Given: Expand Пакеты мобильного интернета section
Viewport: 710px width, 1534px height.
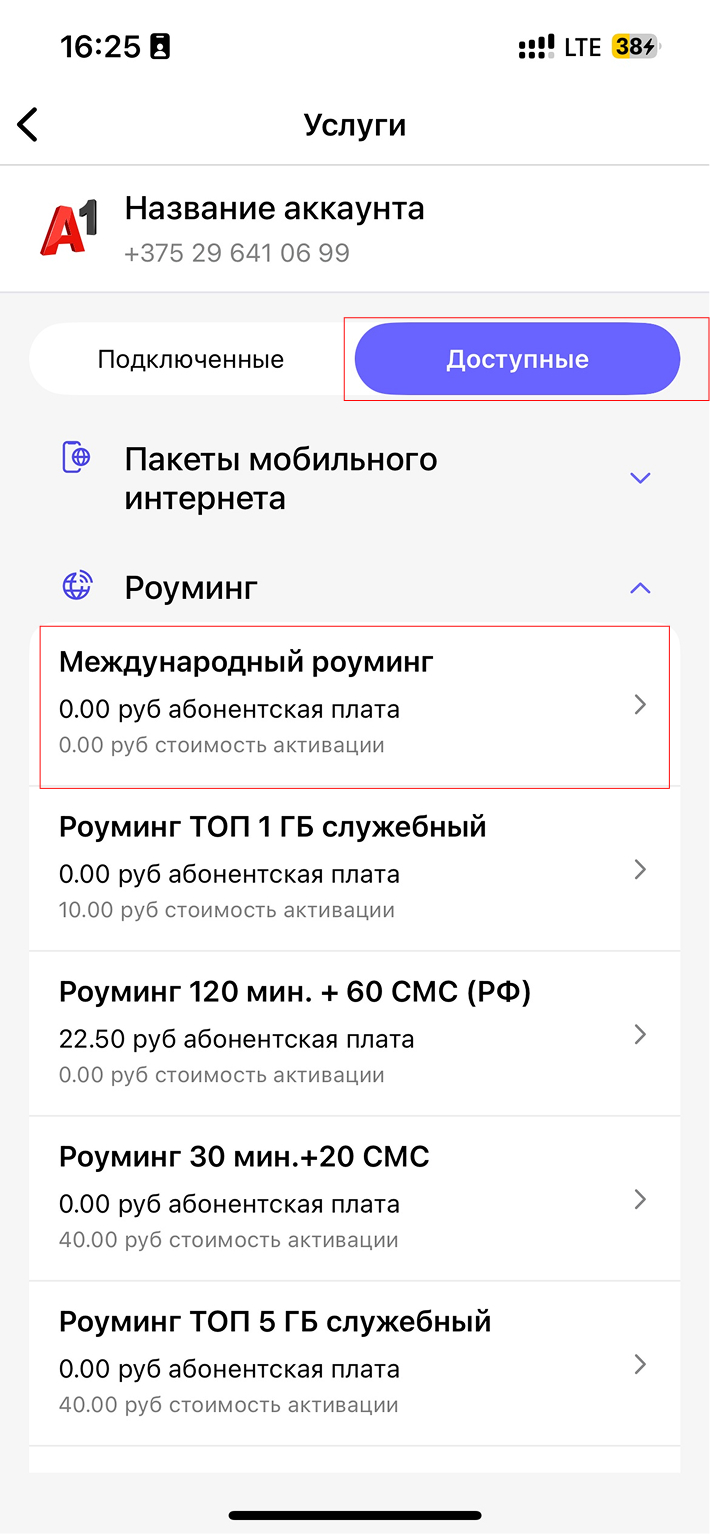Looking at the screenshot, I should (x=640, y=478).
